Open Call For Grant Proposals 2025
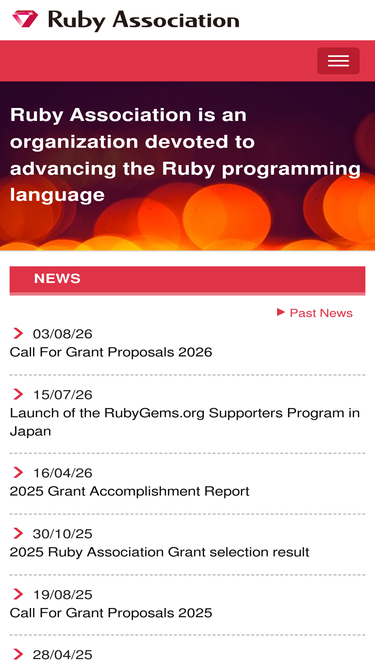Image resolution: width=375 pixels, height=667 pixels. pos(111,613)
